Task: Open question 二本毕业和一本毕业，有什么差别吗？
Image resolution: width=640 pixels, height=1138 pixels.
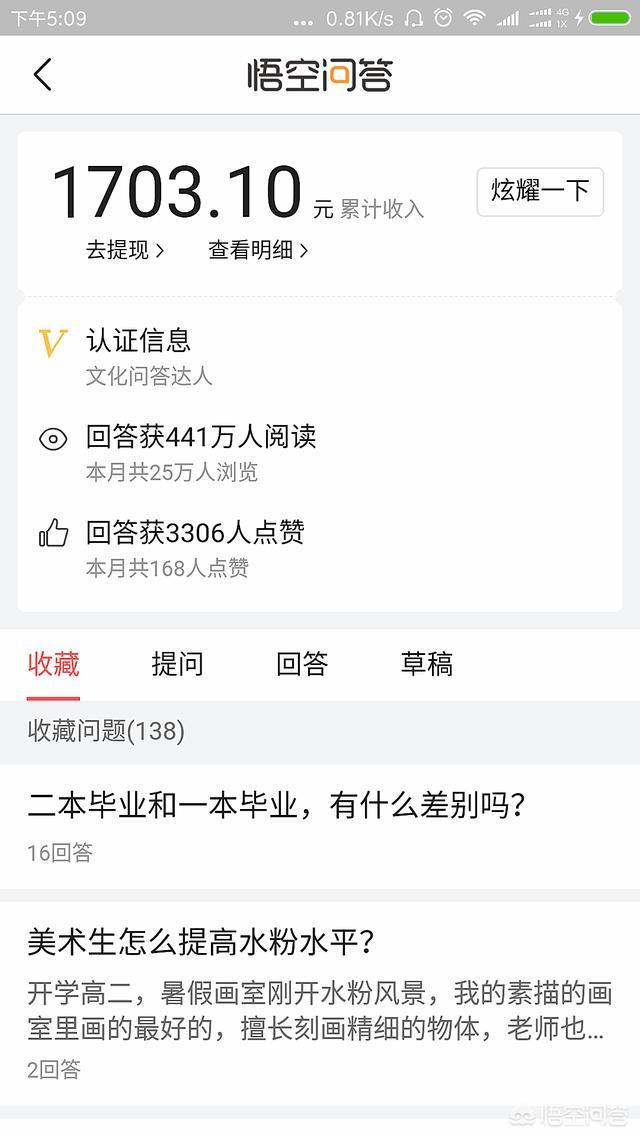Action: [x=277, y=806]
